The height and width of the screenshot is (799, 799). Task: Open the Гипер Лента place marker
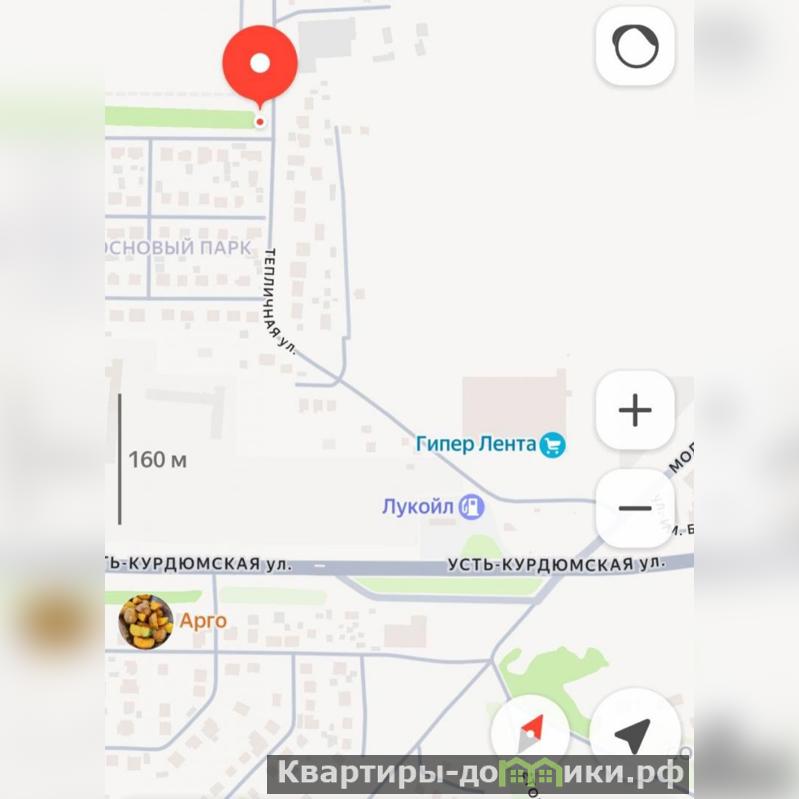point(552,445)
